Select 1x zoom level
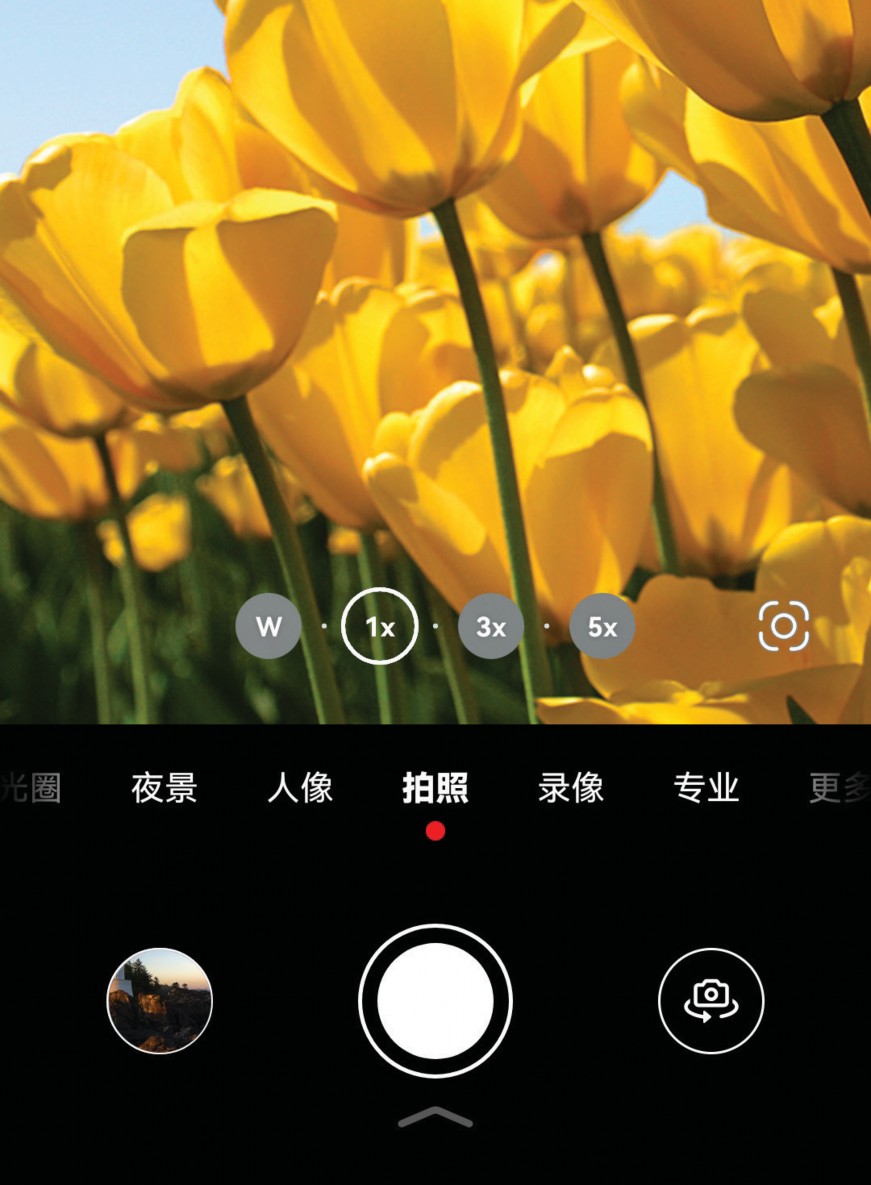 379,627
